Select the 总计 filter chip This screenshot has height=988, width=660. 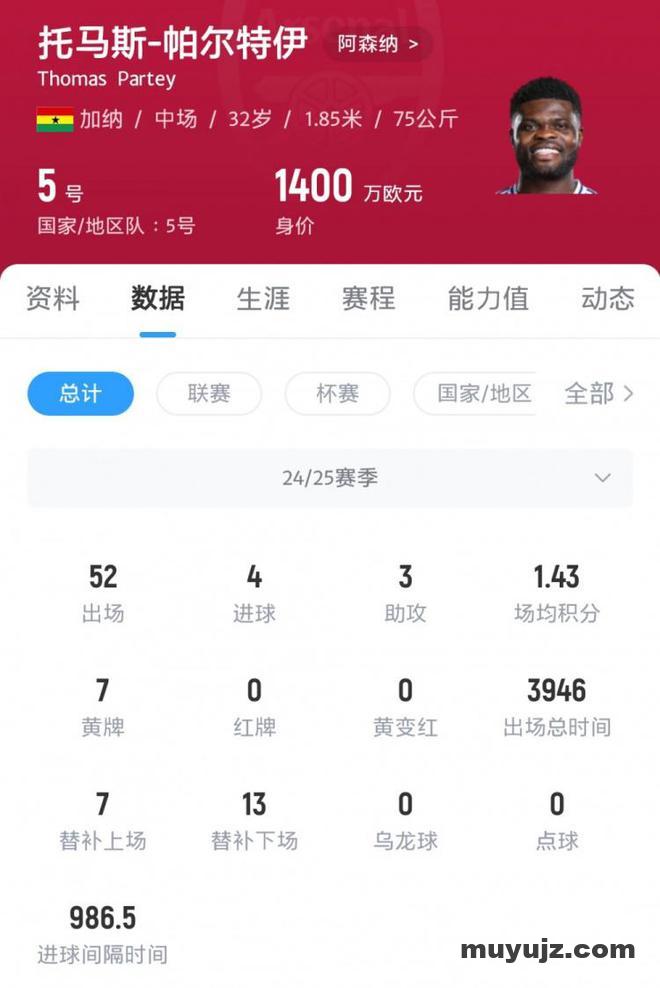click(x=80, y=394)
